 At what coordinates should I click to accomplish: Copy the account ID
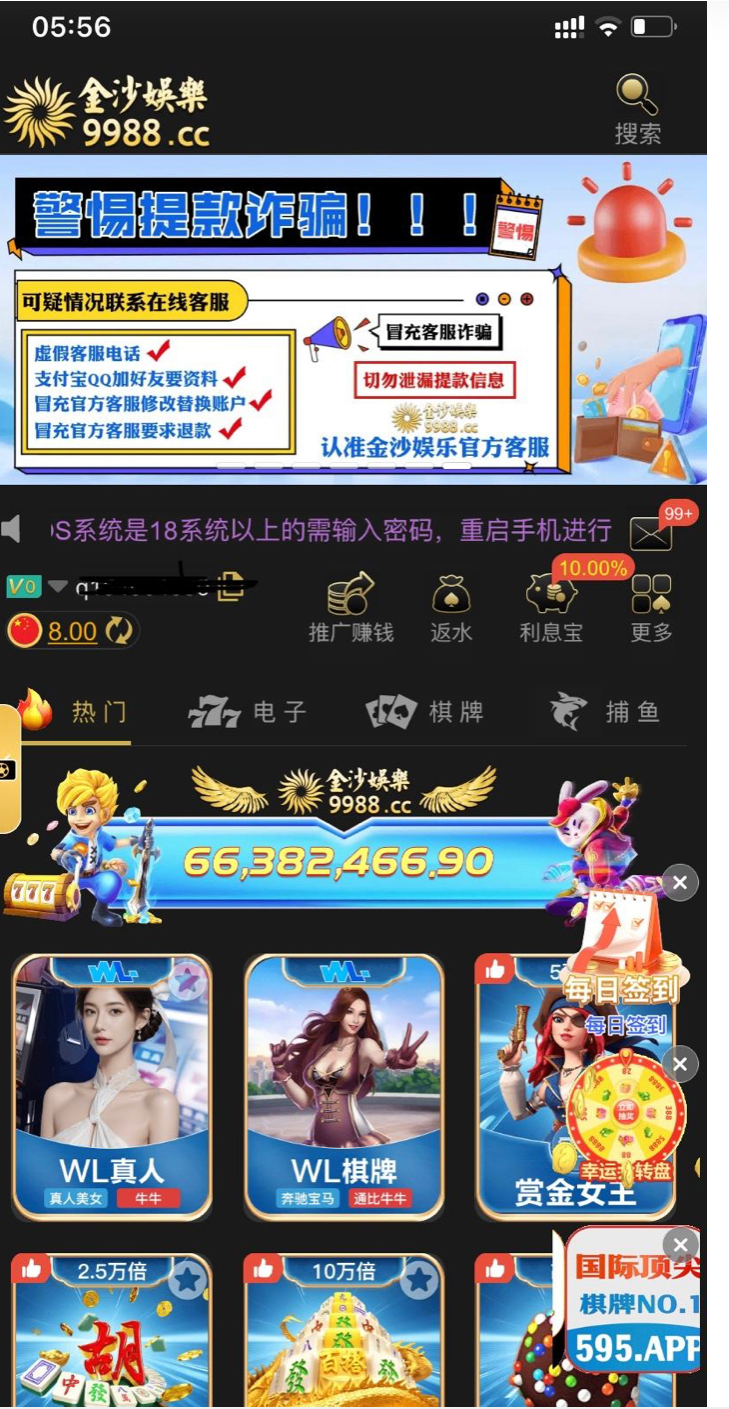click(x=230, y=587)
